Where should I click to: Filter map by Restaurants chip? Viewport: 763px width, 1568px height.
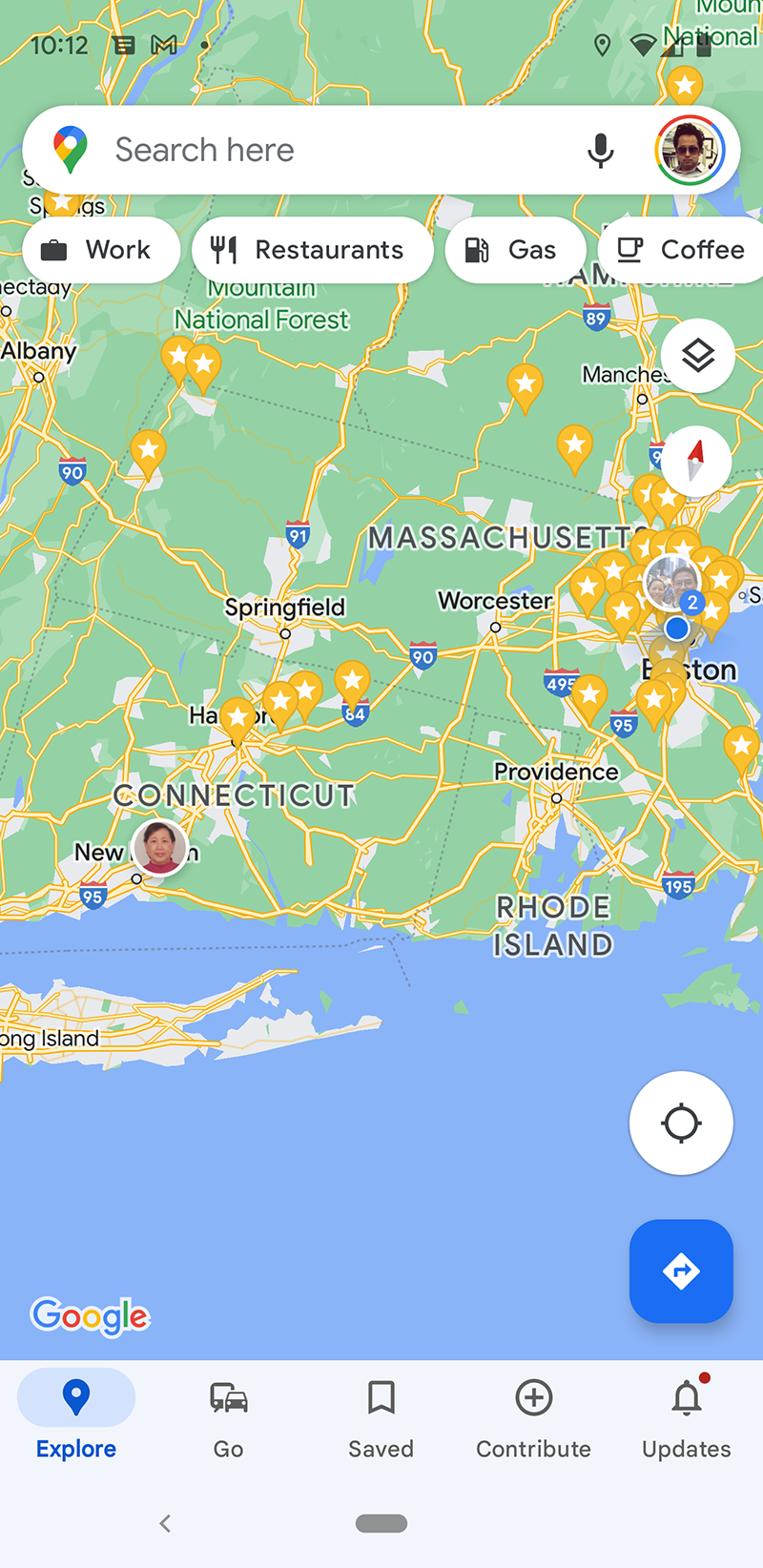coord(312,250)
